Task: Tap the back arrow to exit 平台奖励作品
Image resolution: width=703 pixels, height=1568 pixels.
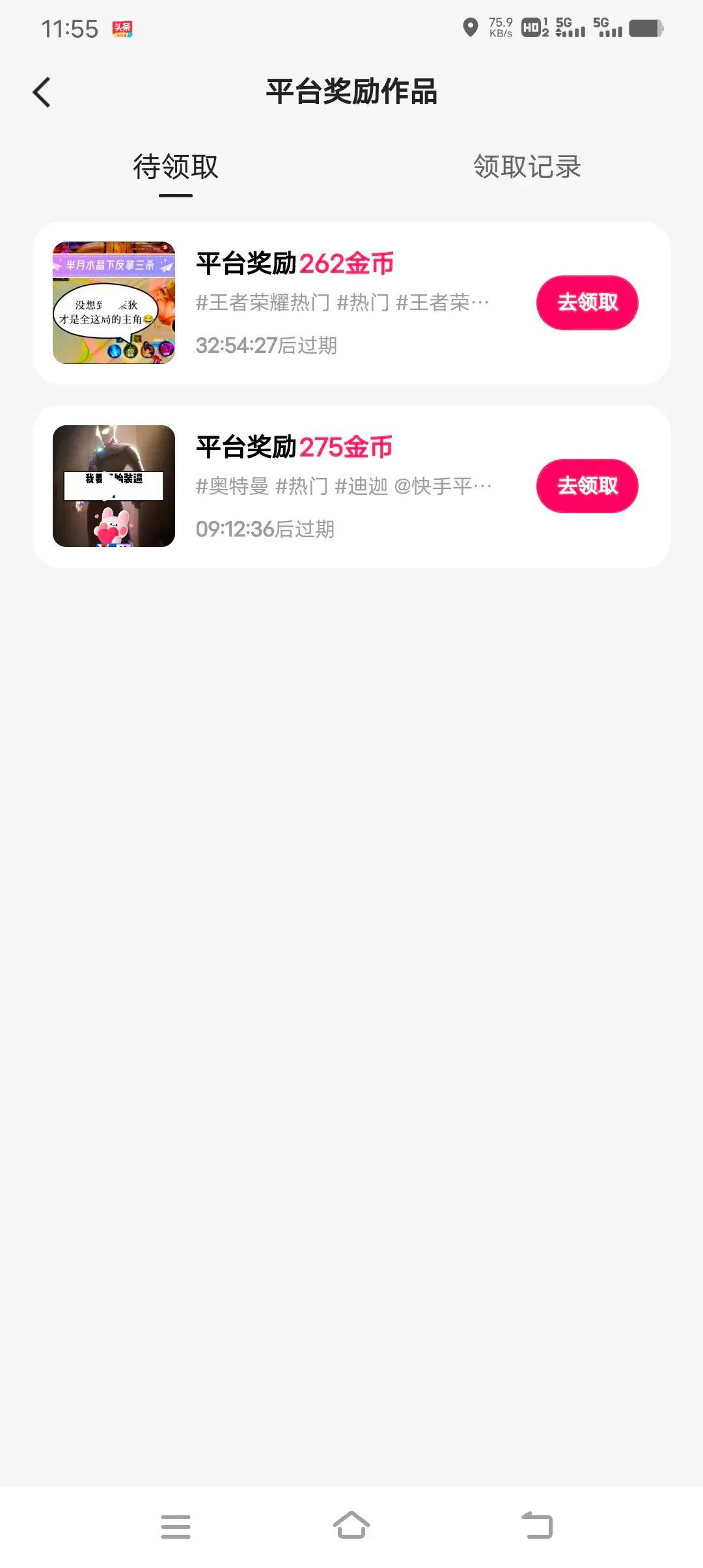Action: tap(42, 92)
